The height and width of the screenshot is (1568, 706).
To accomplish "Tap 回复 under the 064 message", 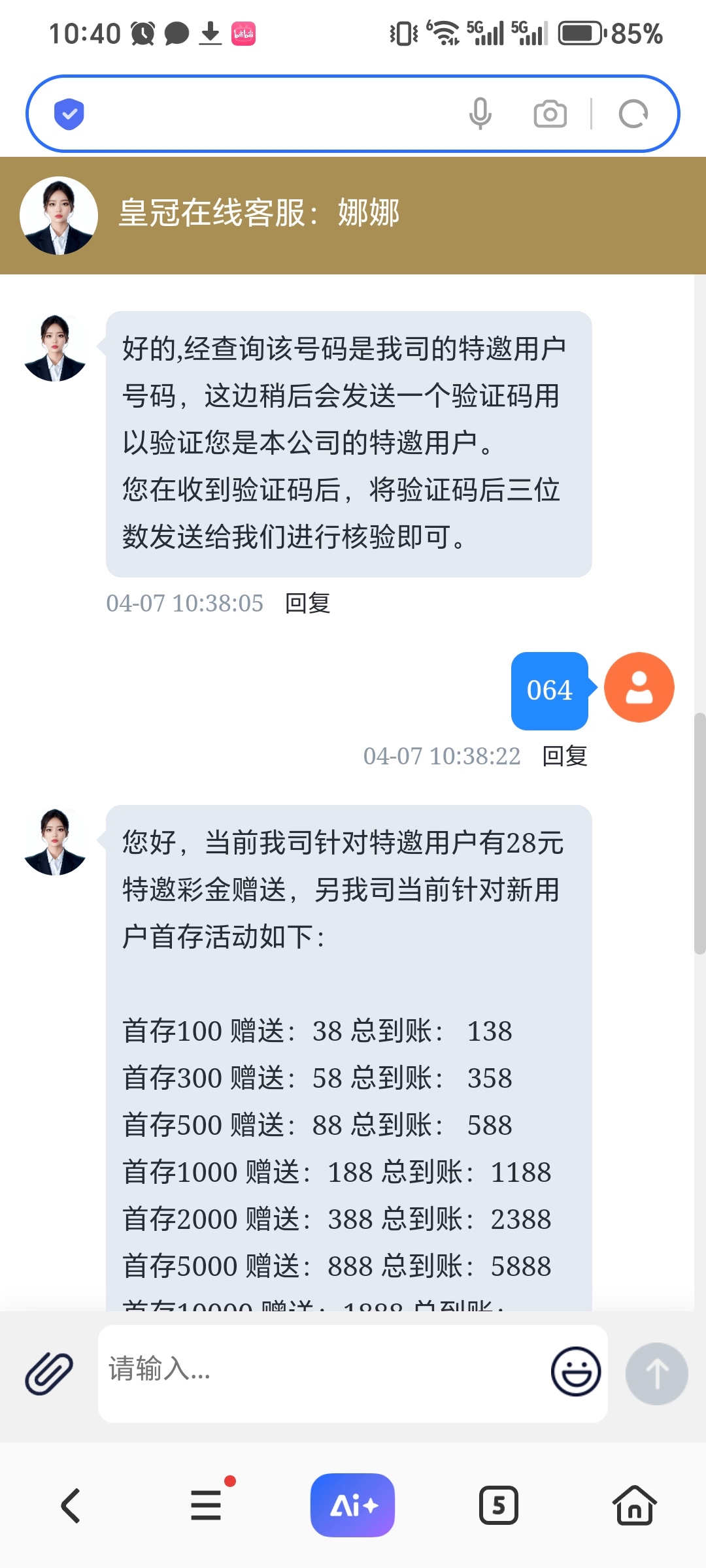I will click(x=565, y=756).
